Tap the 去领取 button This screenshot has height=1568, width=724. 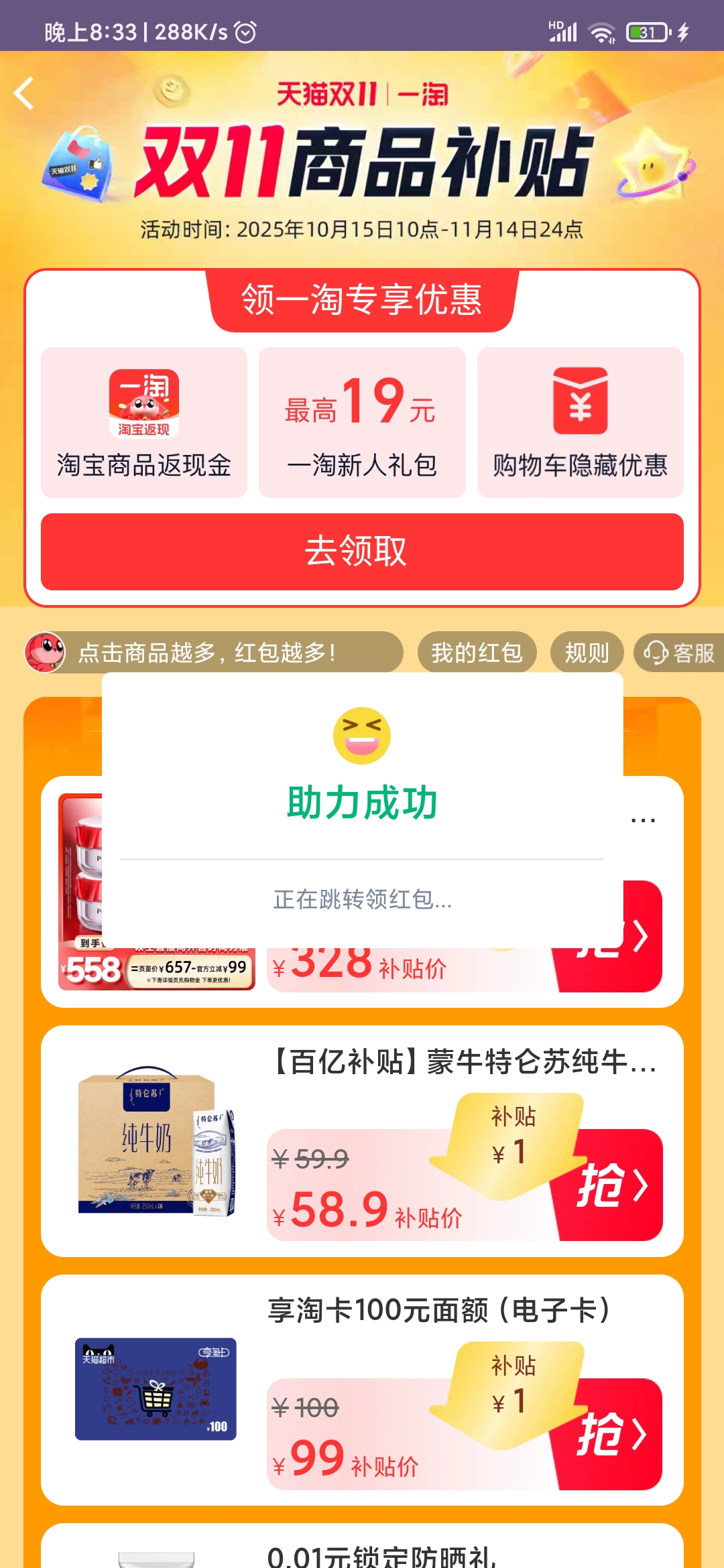(x=362, y=551)
